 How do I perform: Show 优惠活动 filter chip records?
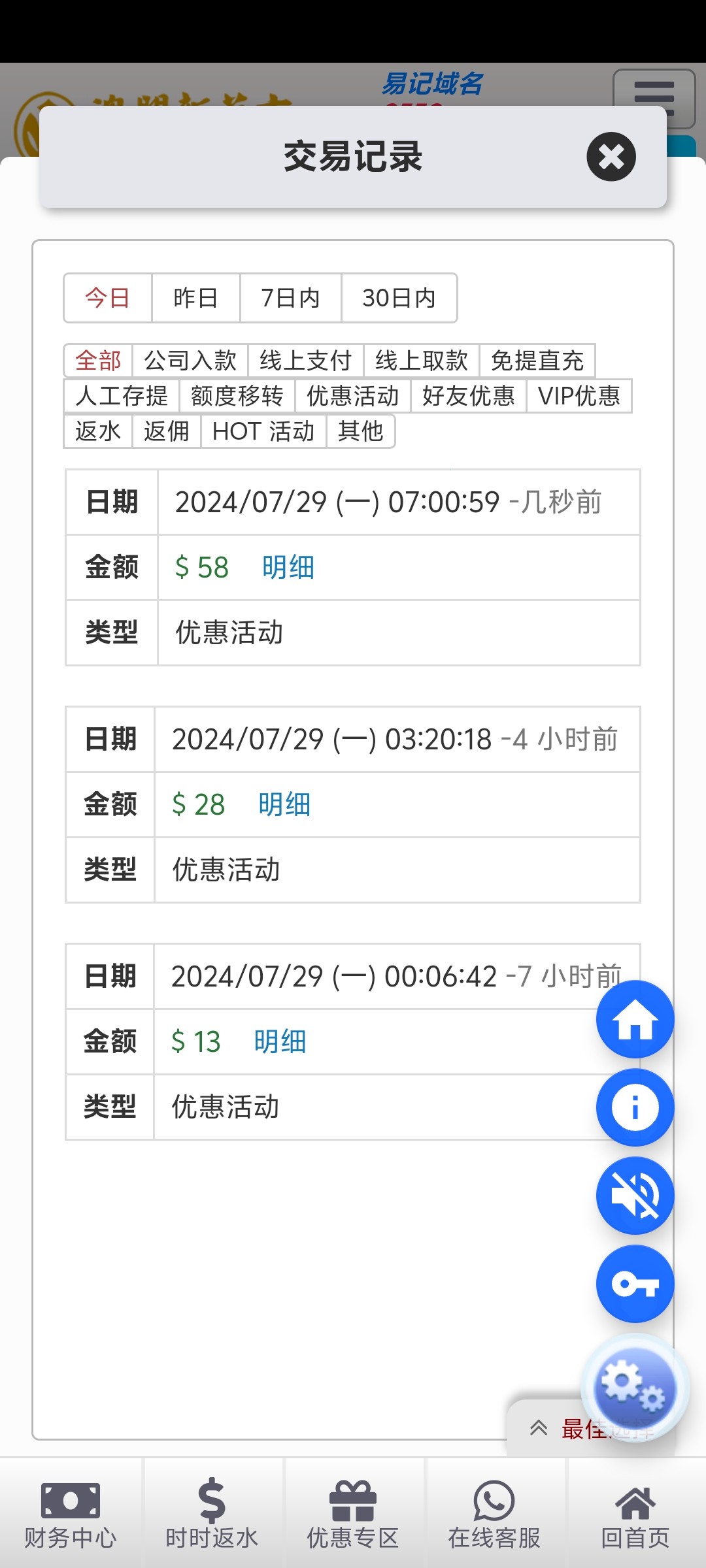pos(353,396)
